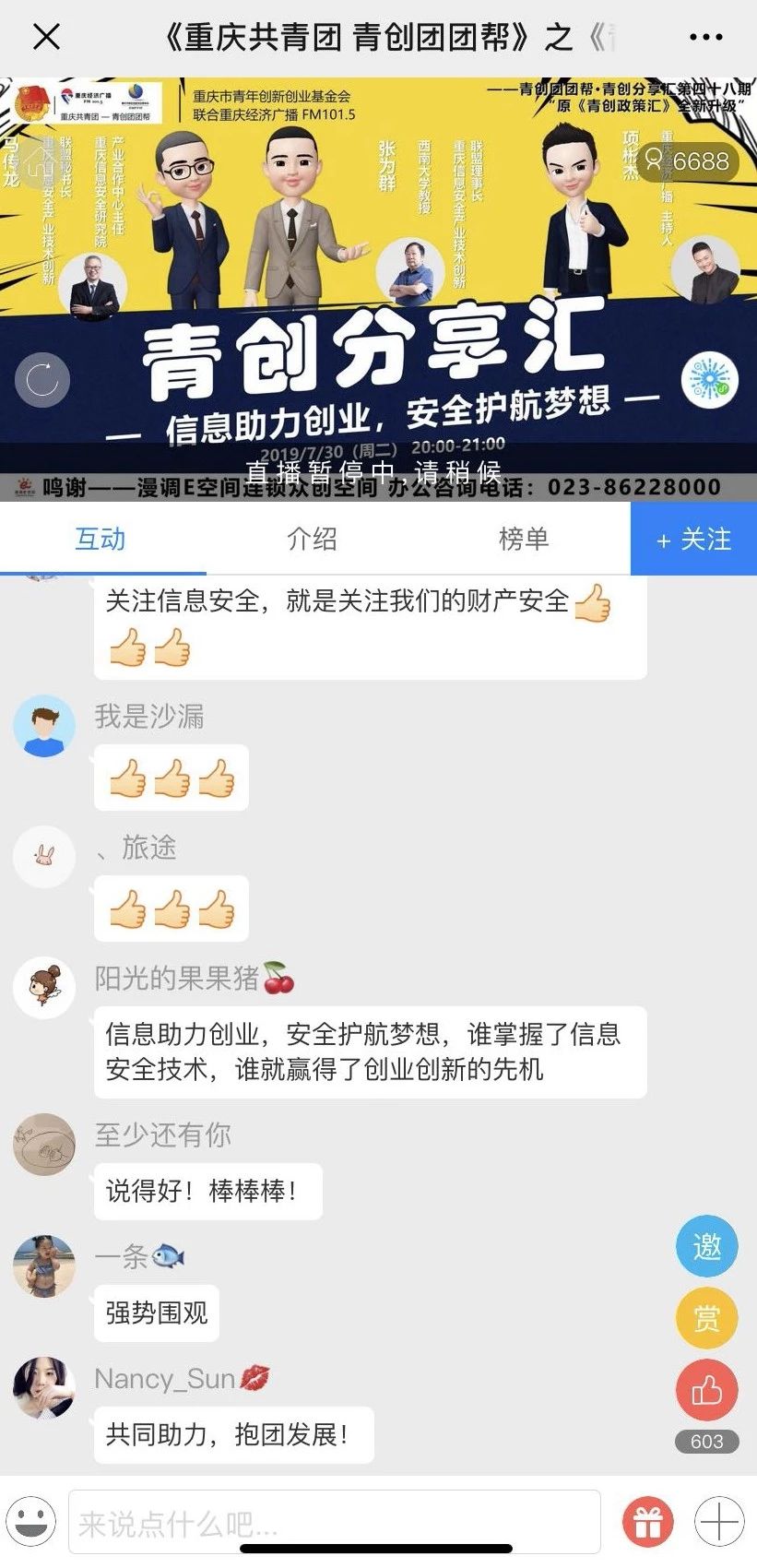757x1568 pixels.
Task: Switch to the 榜单 tab
Action: (x=523, y=539)
